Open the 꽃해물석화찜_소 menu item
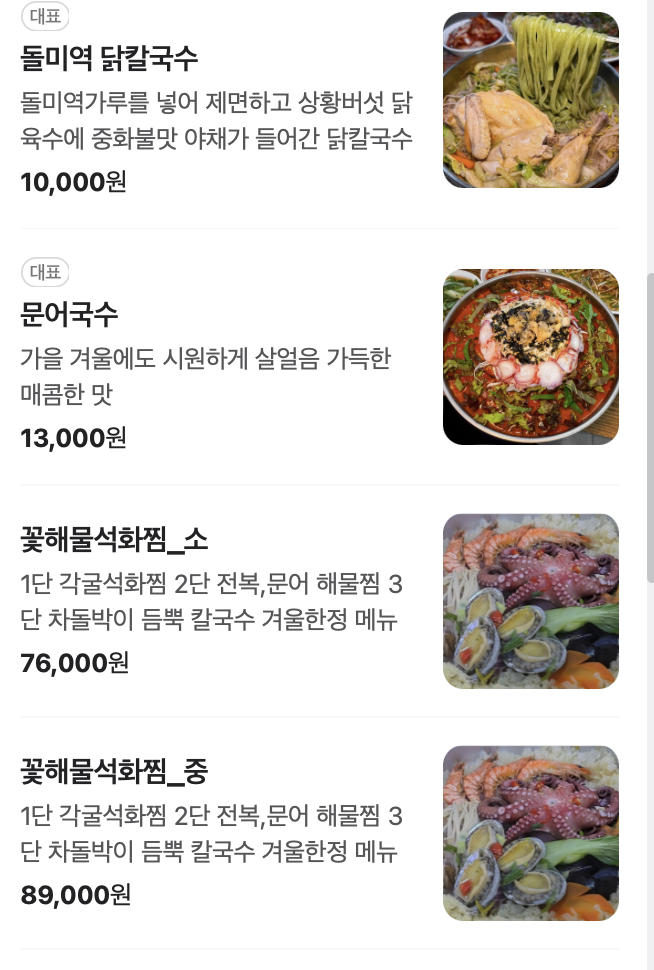This screenshot has width=654, height=970. [114, 540]
